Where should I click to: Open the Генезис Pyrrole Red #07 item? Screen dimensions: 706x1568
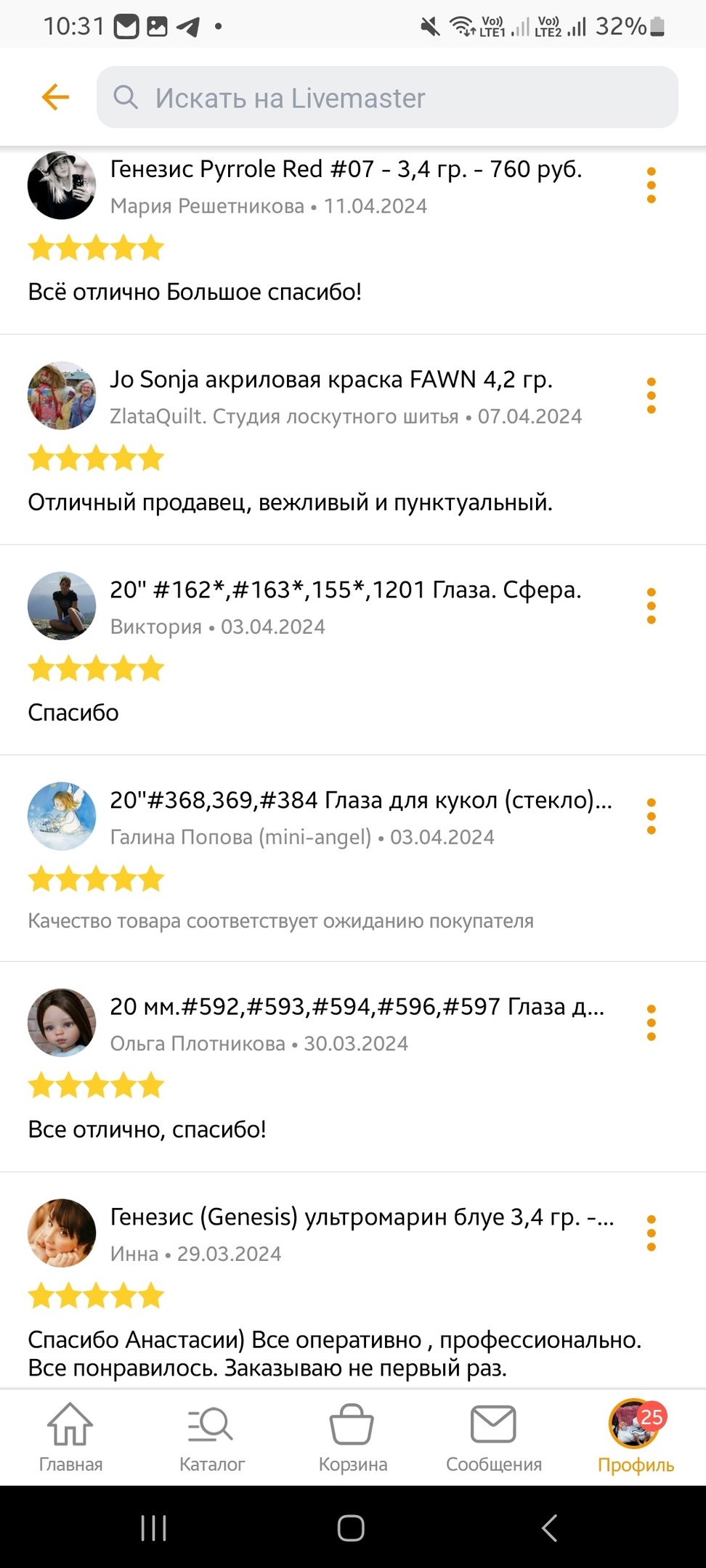pyautogui.click(x=346, y=169)
